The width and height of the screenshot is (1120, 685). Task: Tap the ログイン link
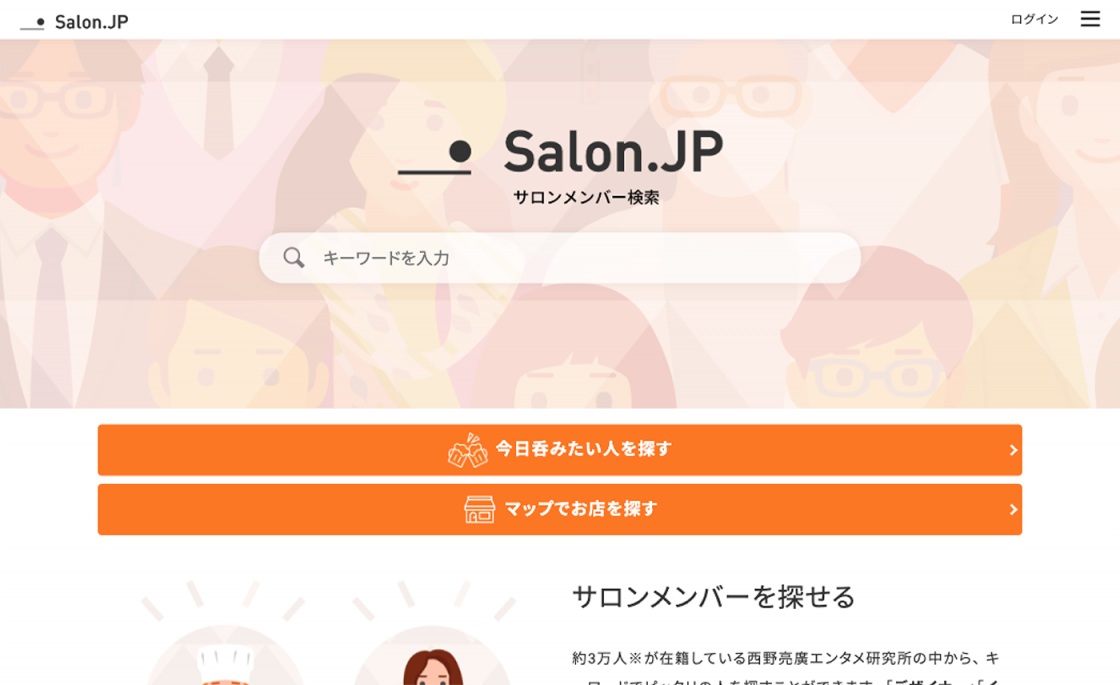pos(1034,19)
